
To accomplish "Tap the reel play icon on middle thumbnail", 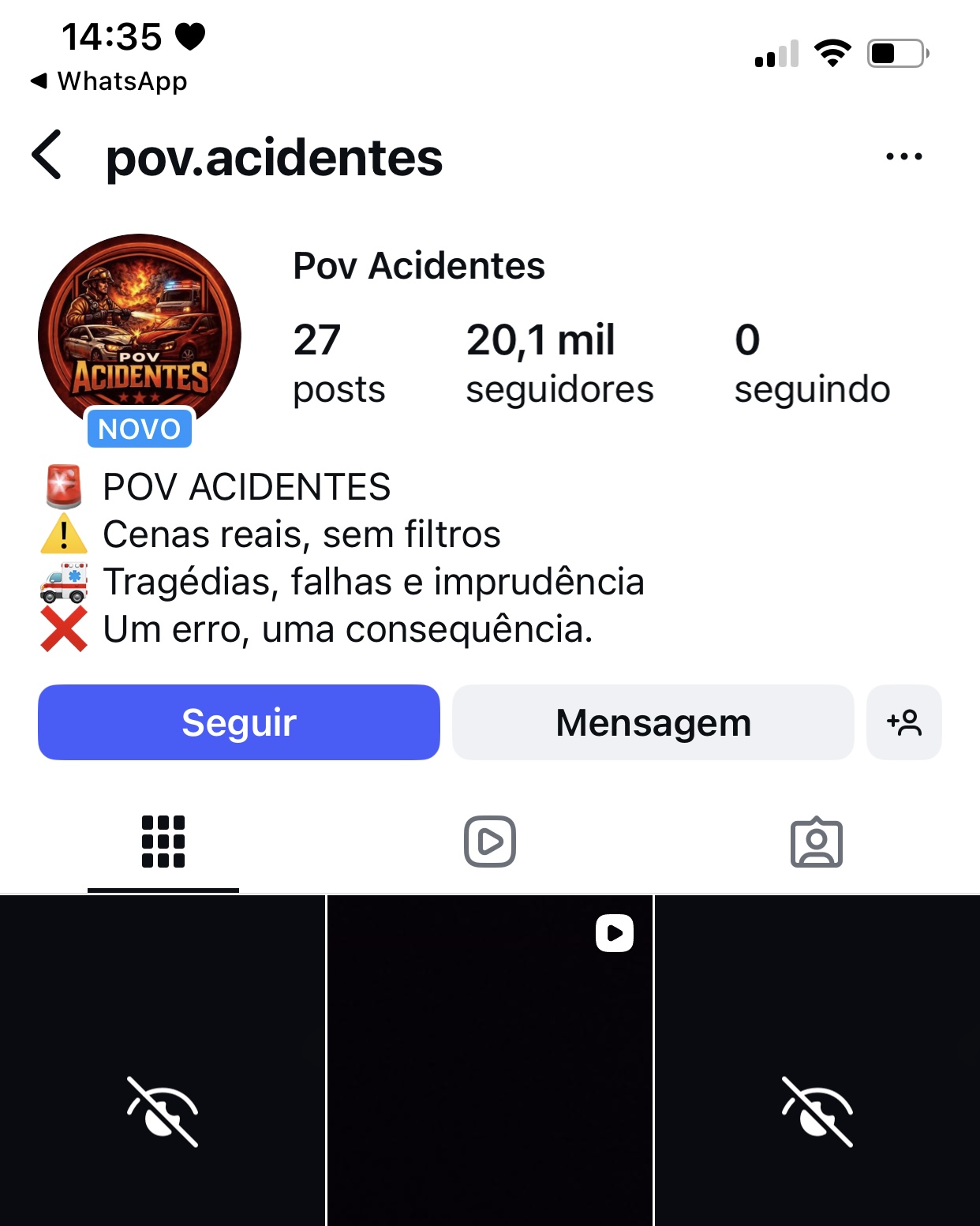I will pos(612,934).
